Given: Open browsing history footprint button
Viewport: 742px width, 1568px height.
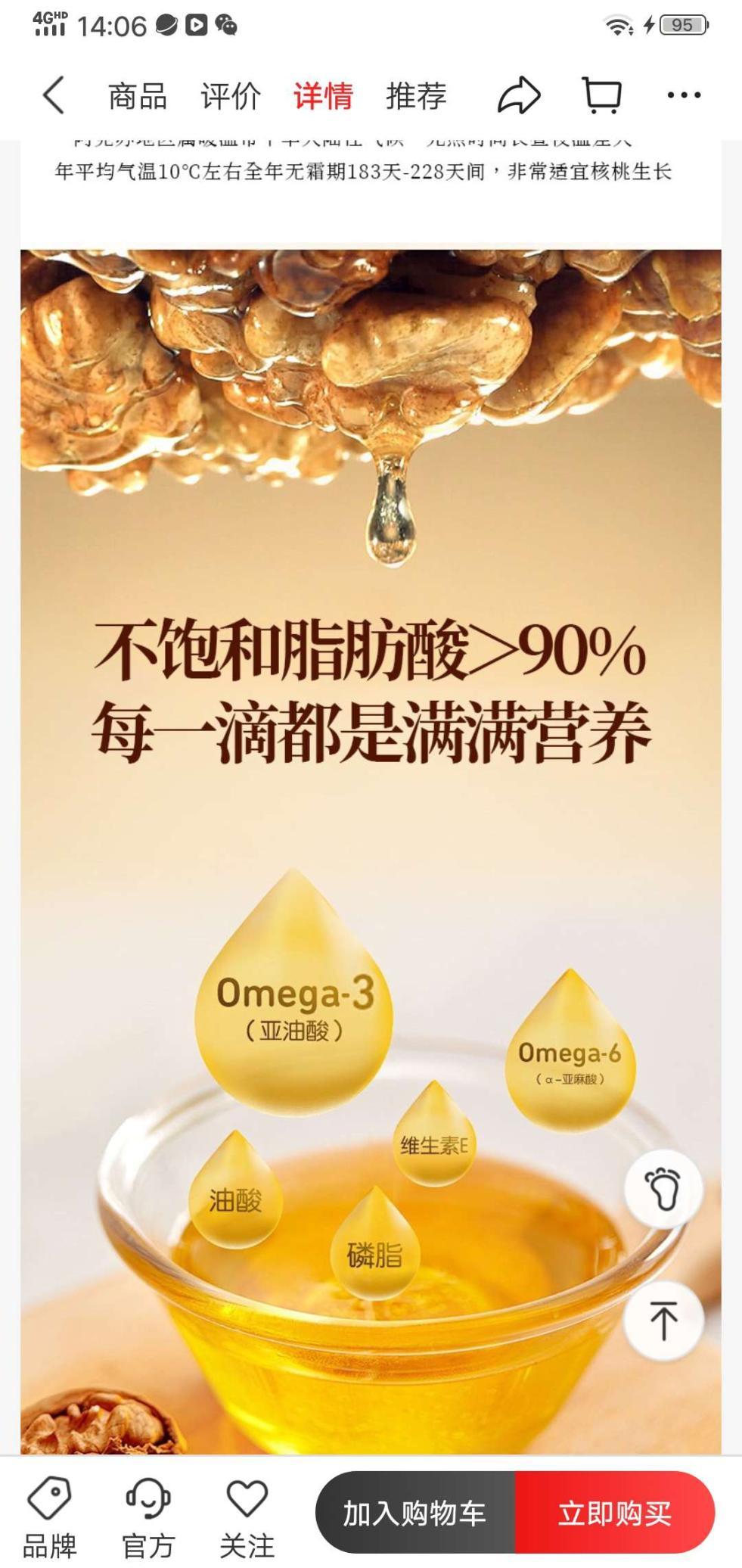Looking at the screenshot, I should pyautogui.click(x=663, y=1189).
